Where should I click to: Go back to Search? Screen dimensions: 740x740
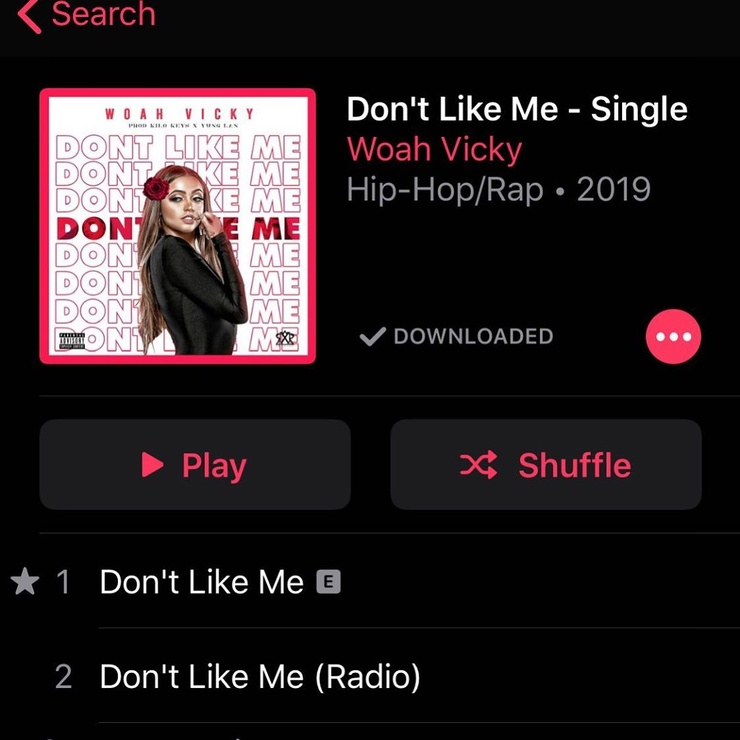88,15
